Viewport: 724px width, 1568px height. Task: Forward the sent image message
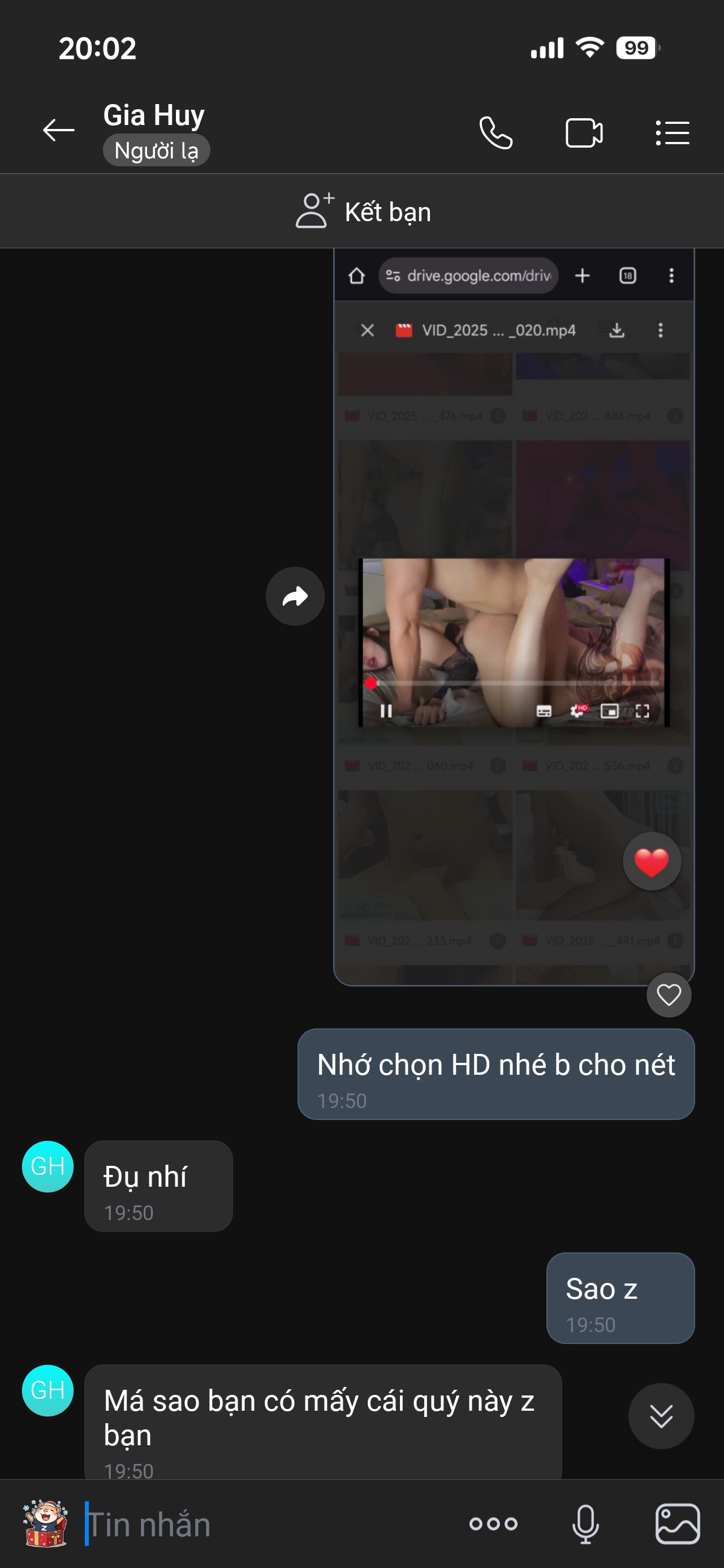point(295,597)
